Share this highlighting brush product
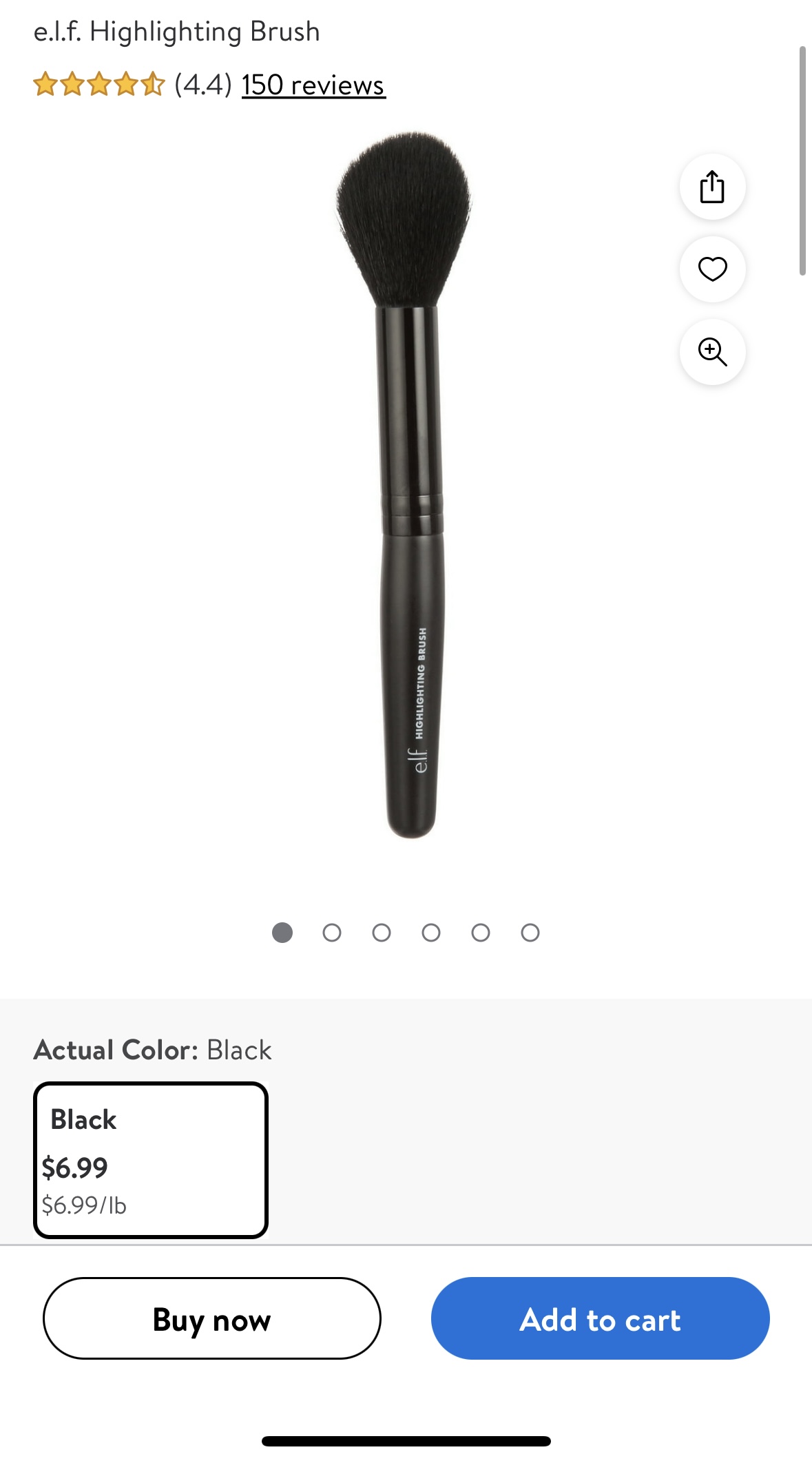The image size is (812, 1463). click(x=712, y=187)
